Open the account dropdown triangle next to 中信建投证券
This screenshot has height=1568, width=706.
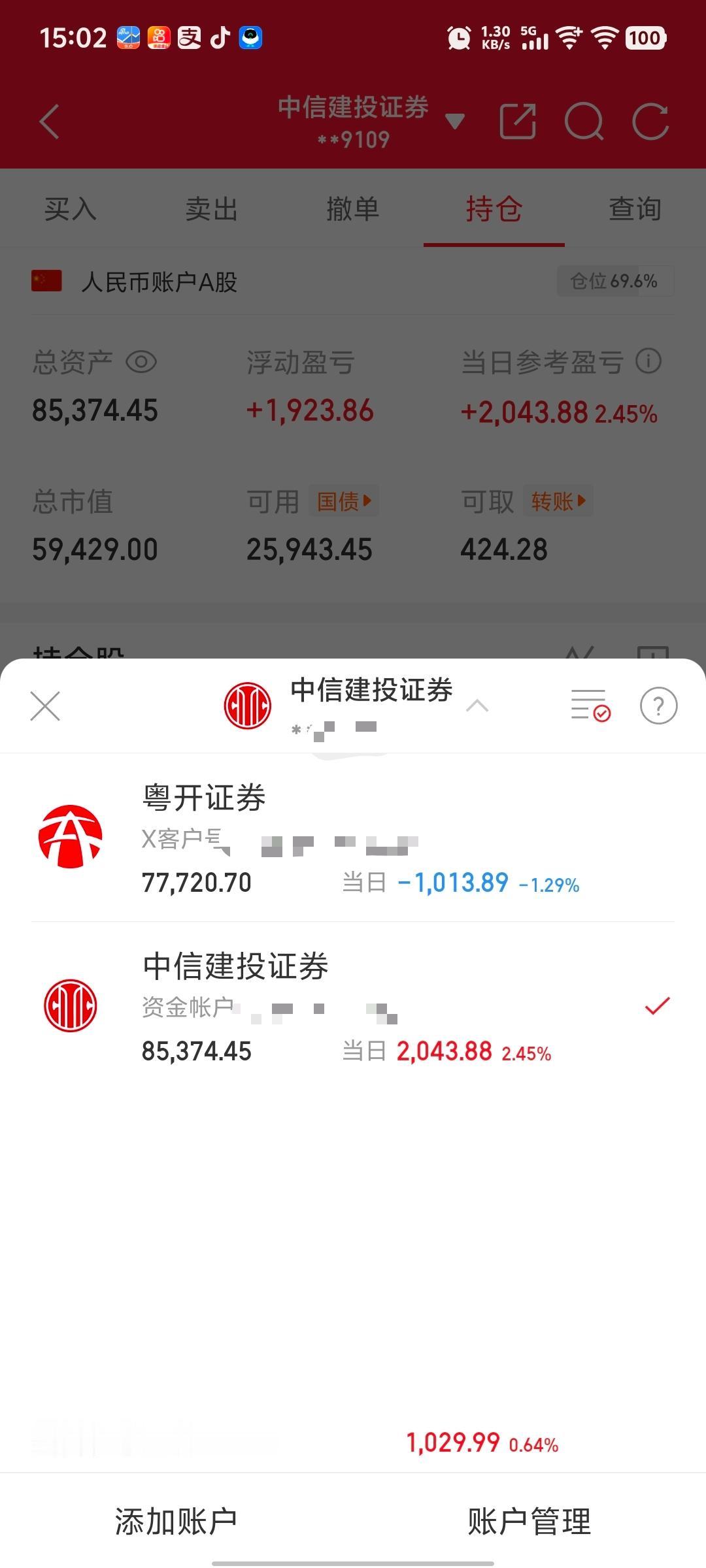pos(454,122)
